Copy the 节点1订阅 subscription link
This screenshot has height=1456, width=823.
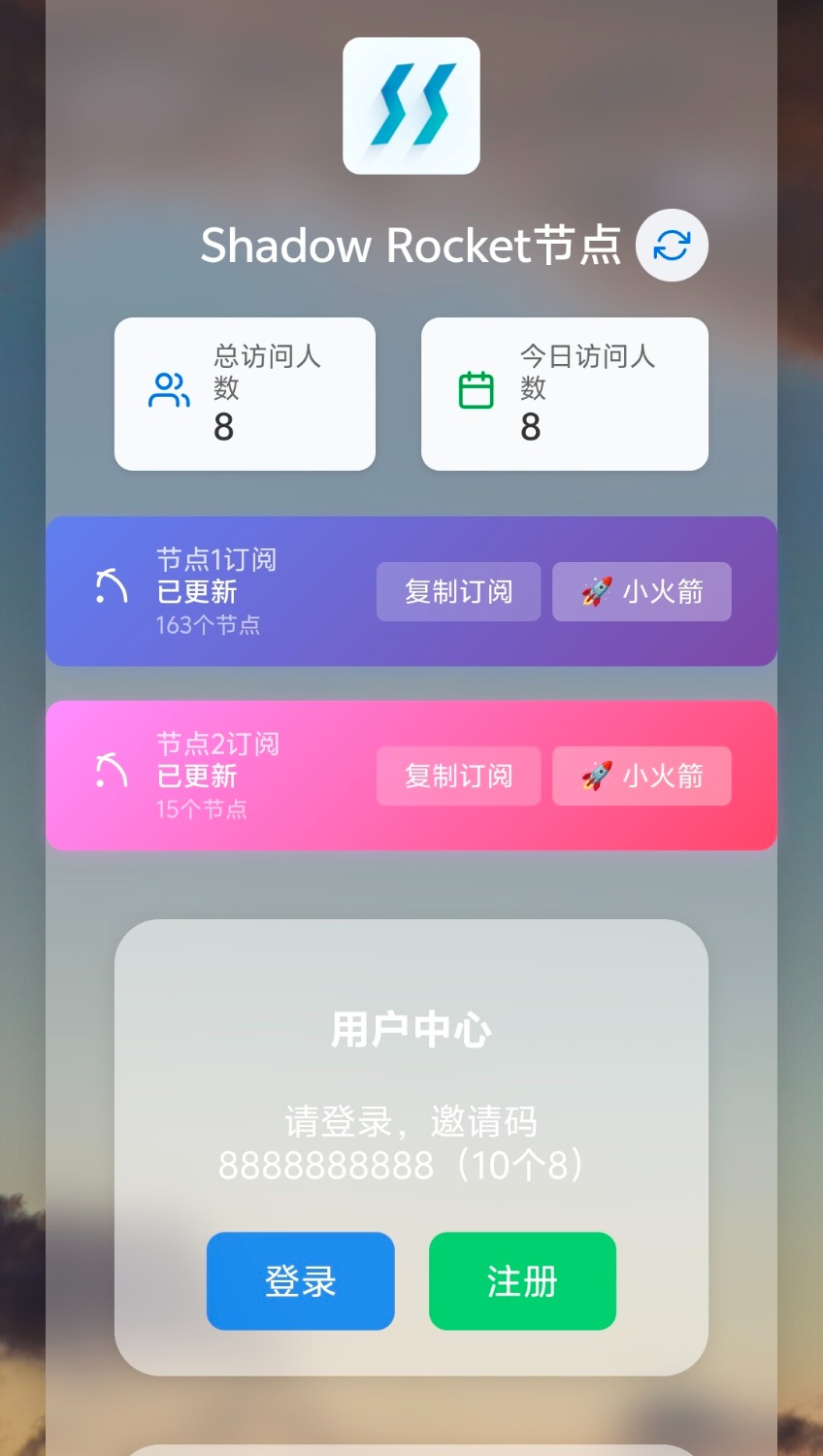[x=458, y=591]
